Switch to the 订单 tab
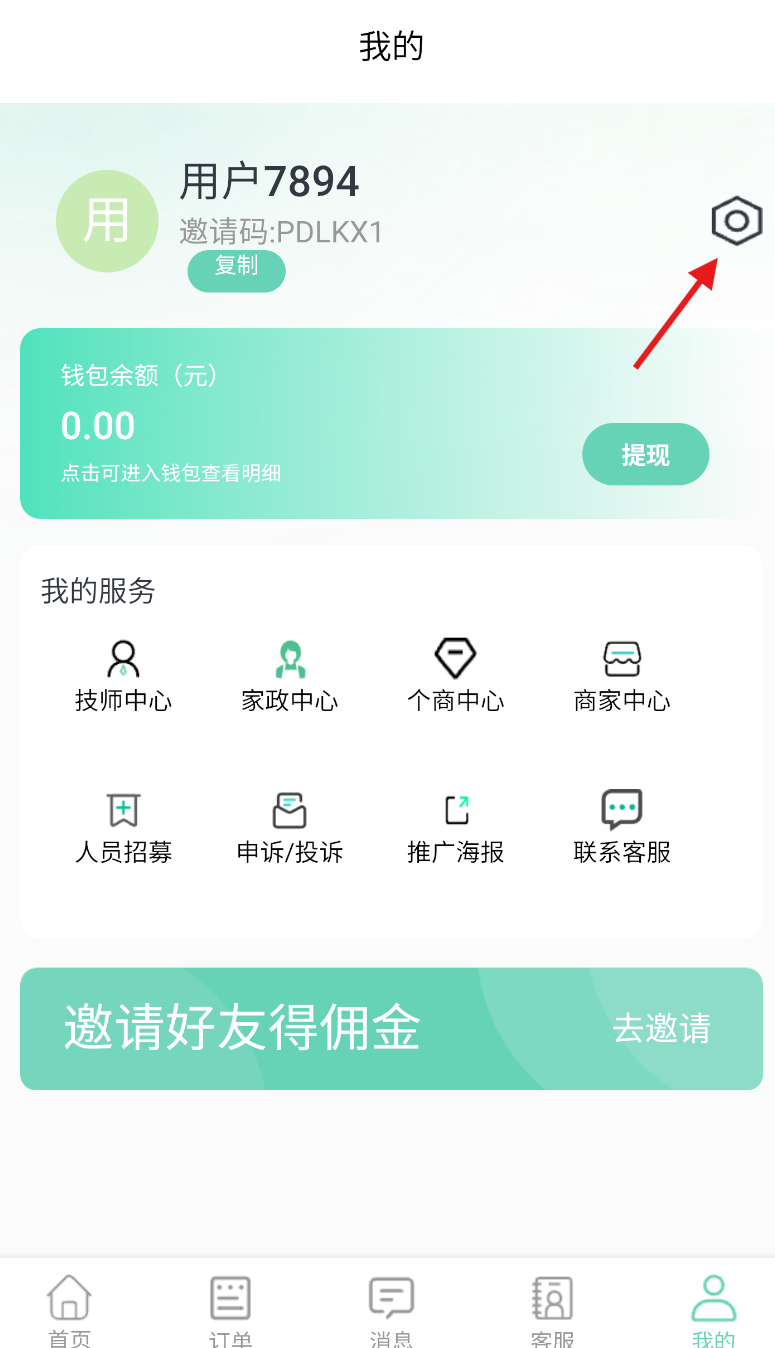 pos(231,1311)
